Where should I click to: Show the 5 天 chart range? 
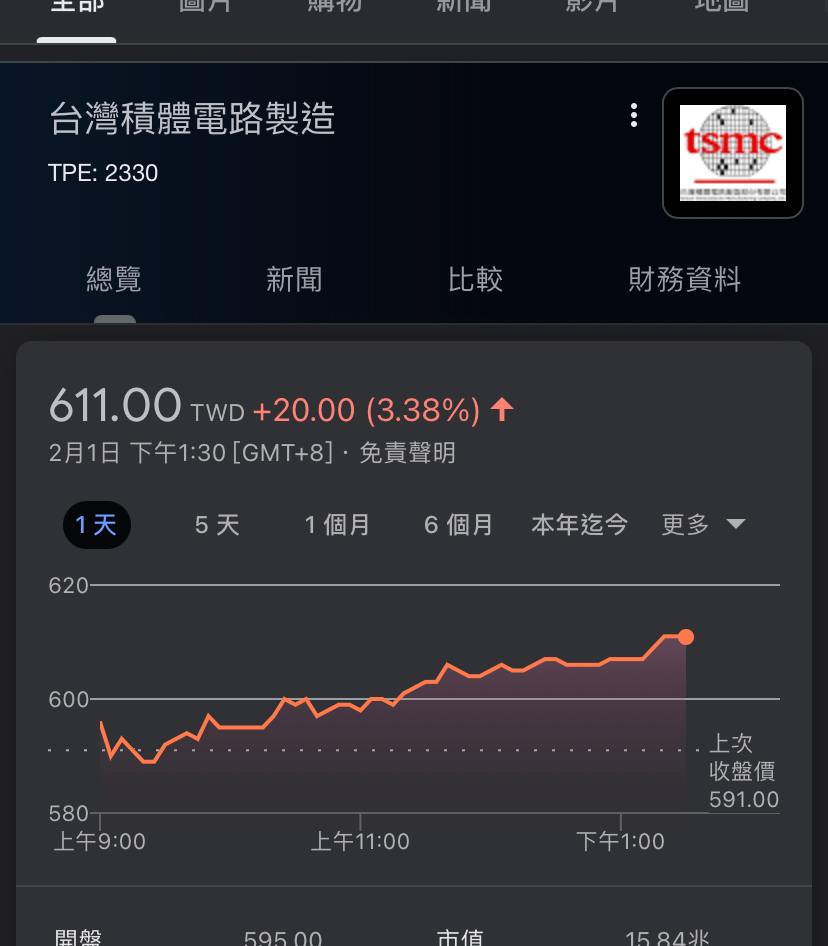(217, 525)
